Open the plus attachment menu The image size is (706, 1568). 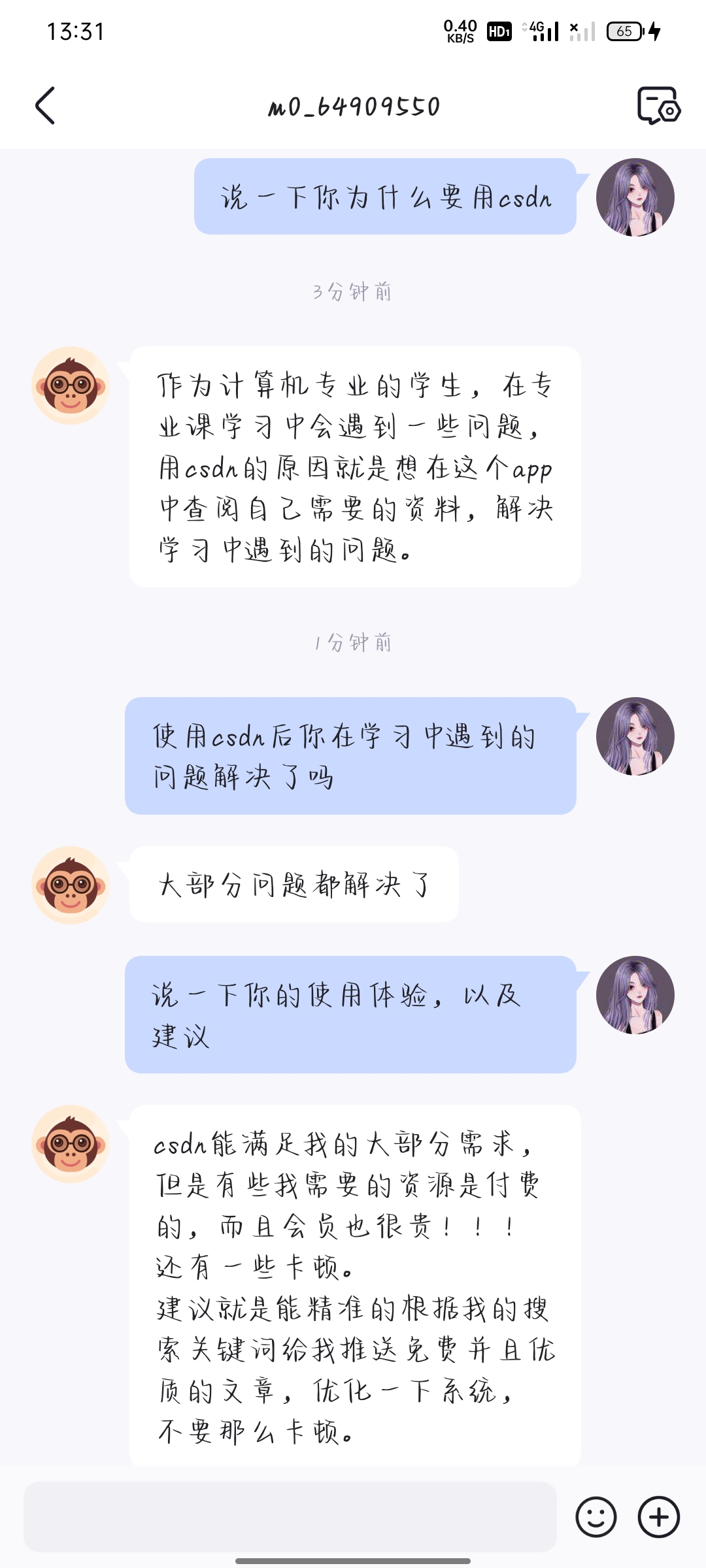[658, 1516]
